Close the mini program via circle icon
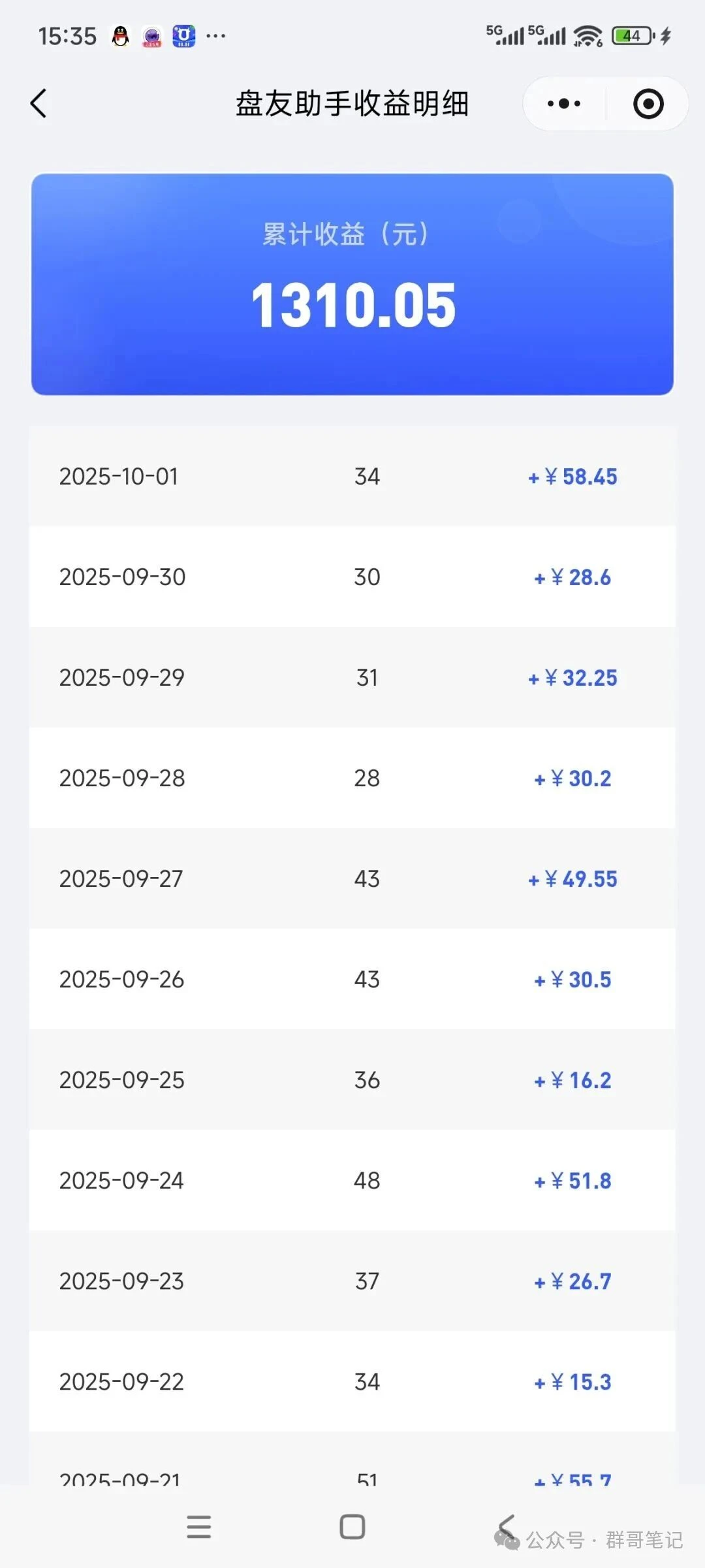This screenshot has width=705, height=1568. pos(648,104)
